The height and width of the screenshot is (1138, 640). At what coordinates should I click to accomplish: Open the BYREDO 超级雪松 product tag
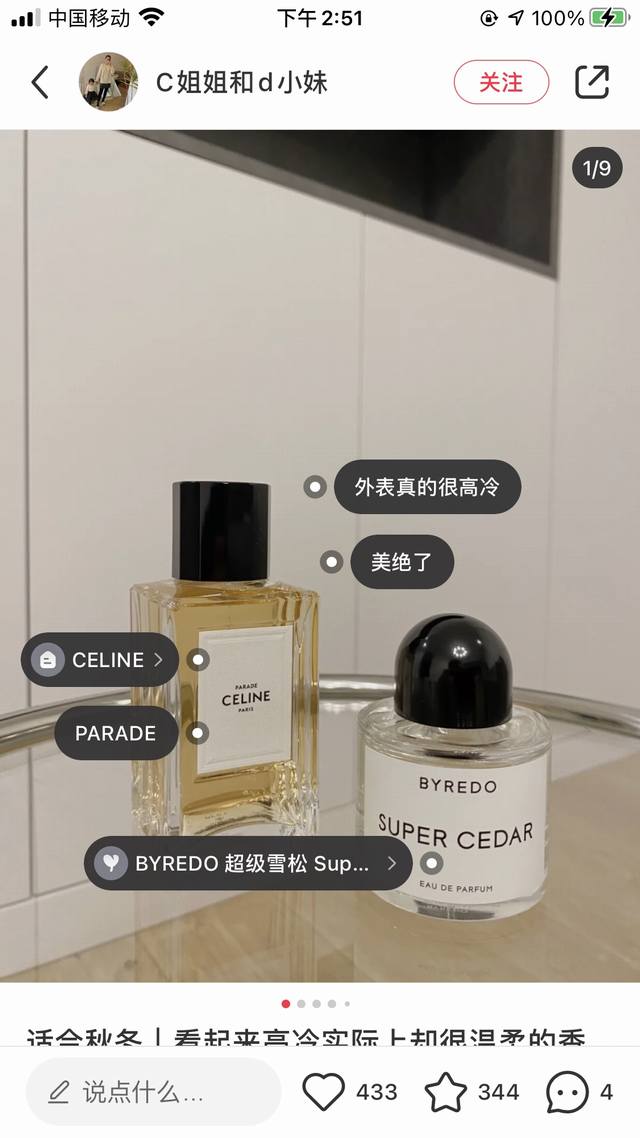point(248,863)
